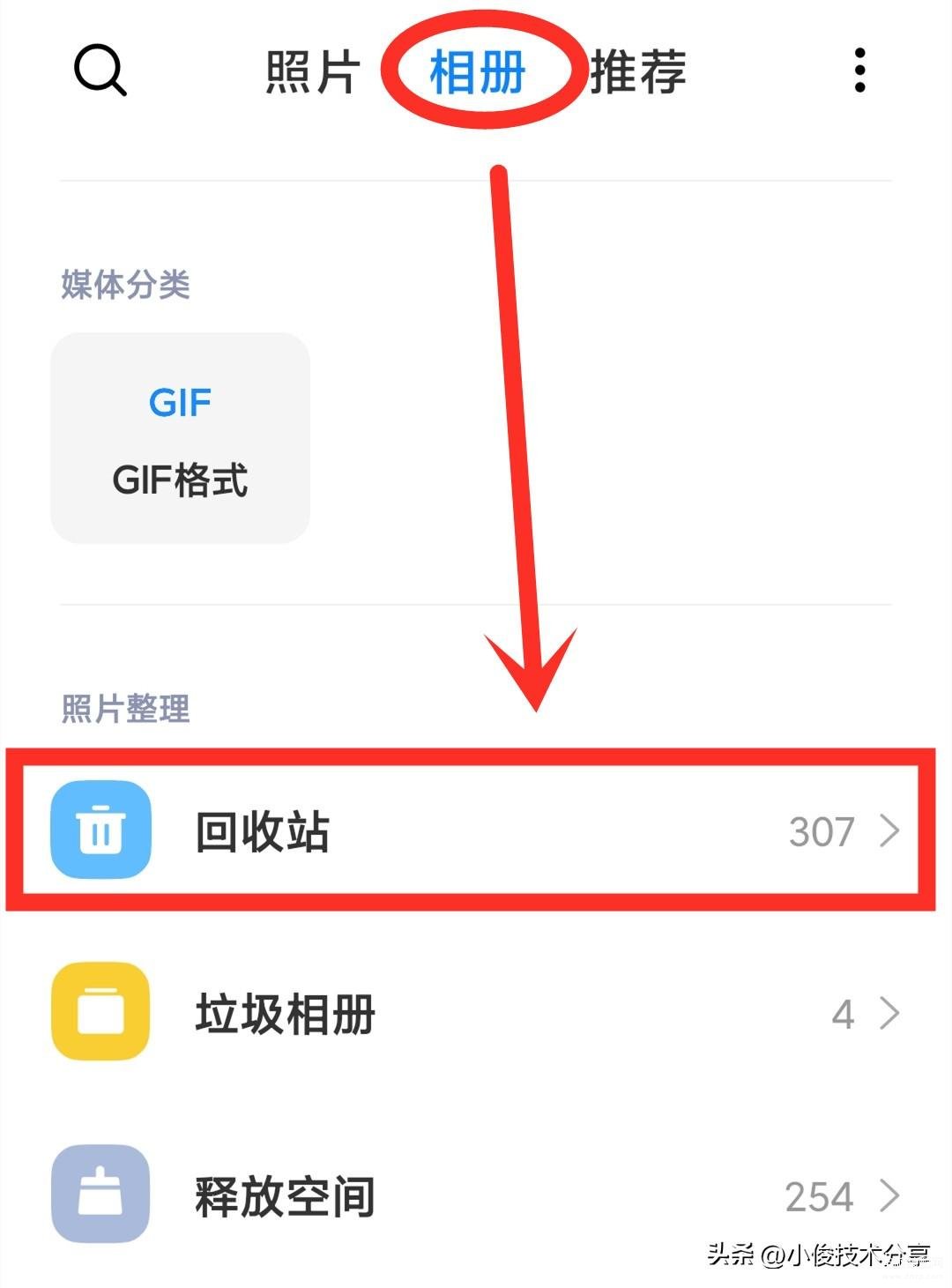Open the search magnifier icon
Screen dimensions: 952x1288
pos(100,70)
